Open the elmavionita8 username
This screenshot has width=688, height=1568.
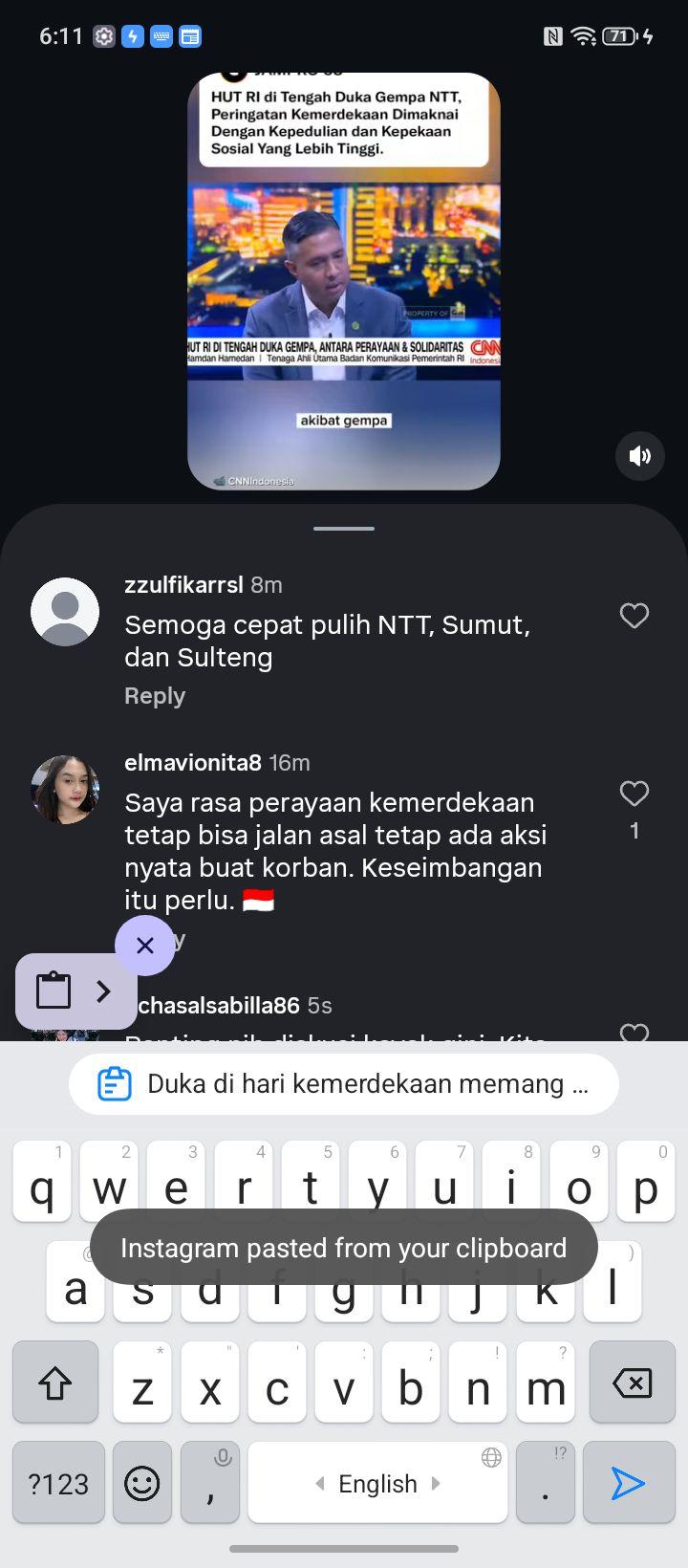pos(193,763)
